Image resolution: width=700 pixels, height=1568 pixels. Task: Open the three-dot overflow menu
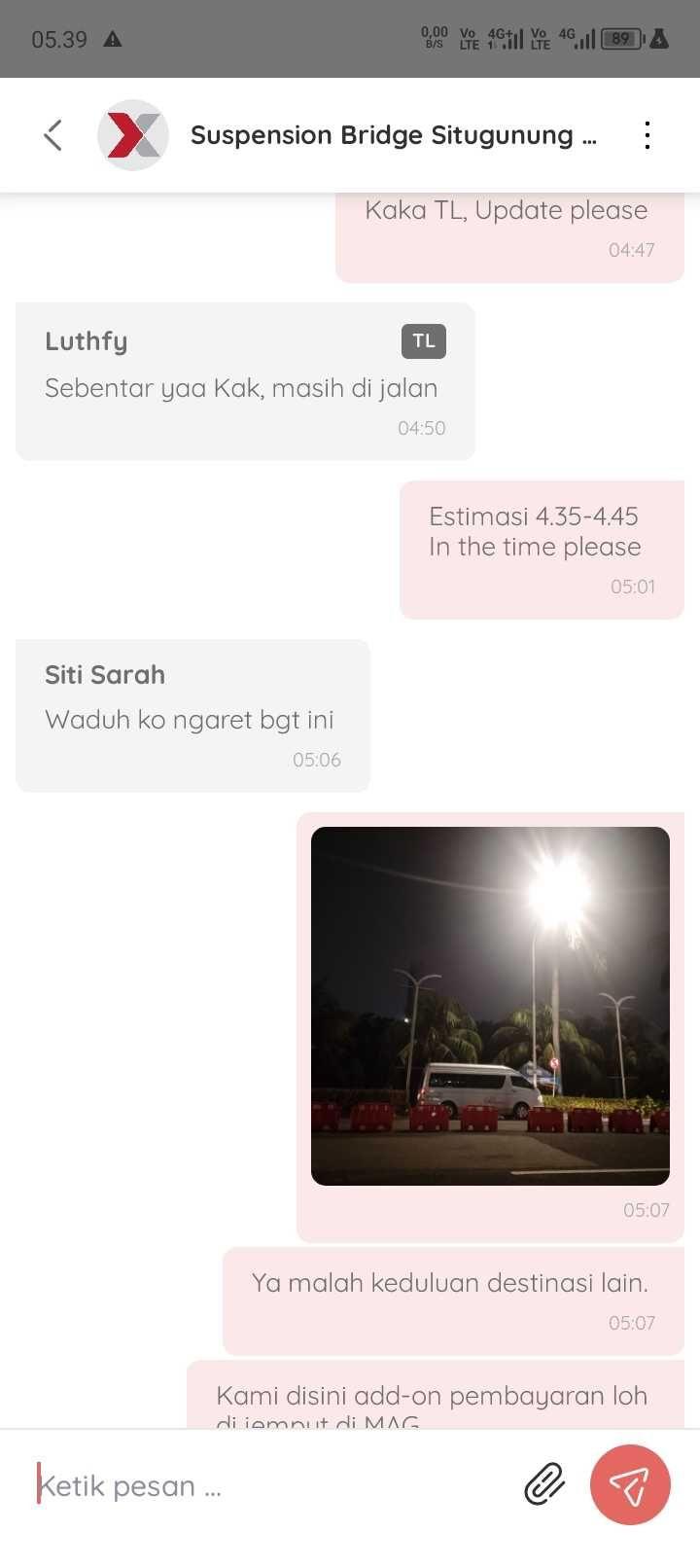[647, 135]
